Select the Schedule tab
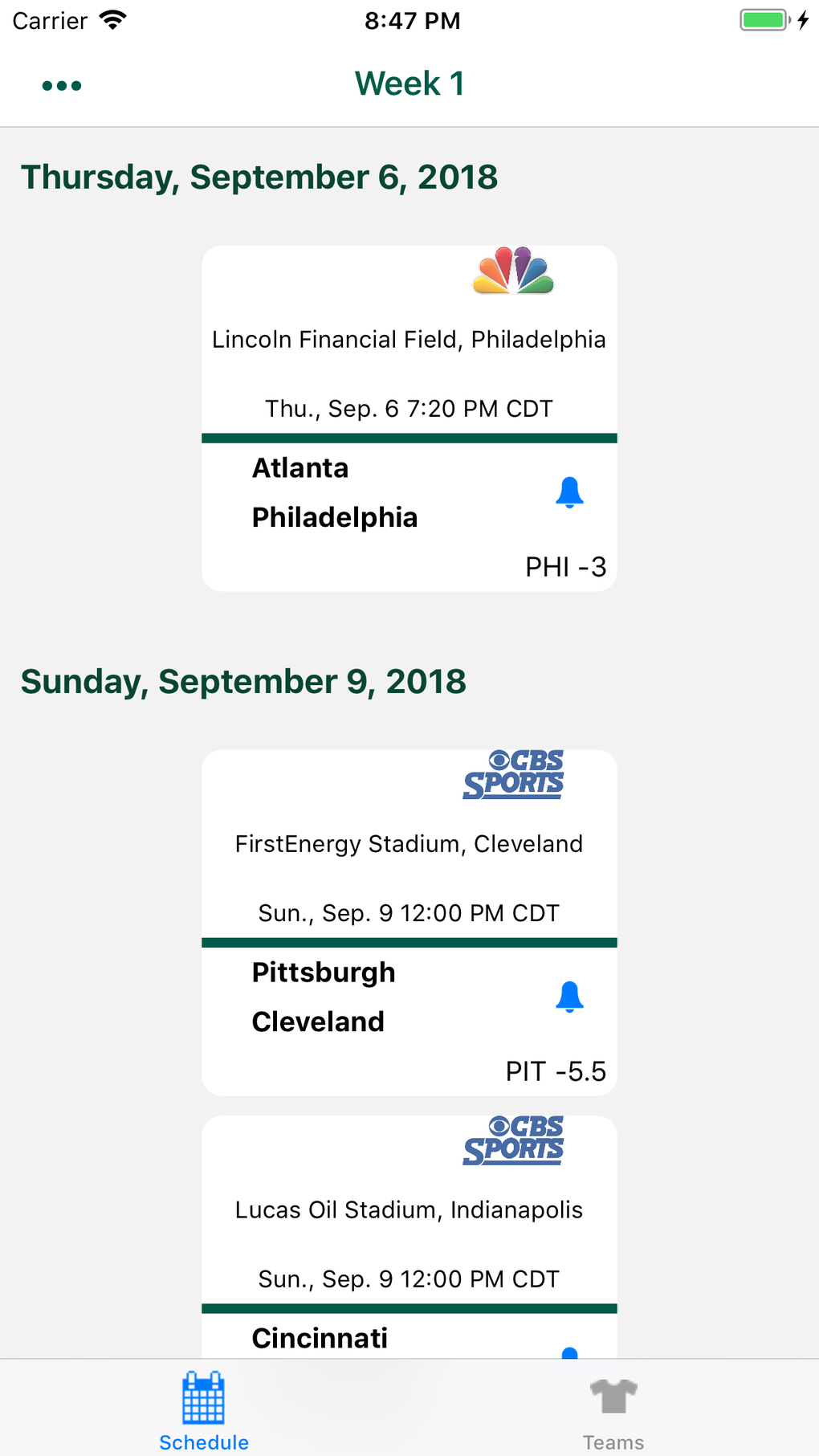 (204, 1411)
